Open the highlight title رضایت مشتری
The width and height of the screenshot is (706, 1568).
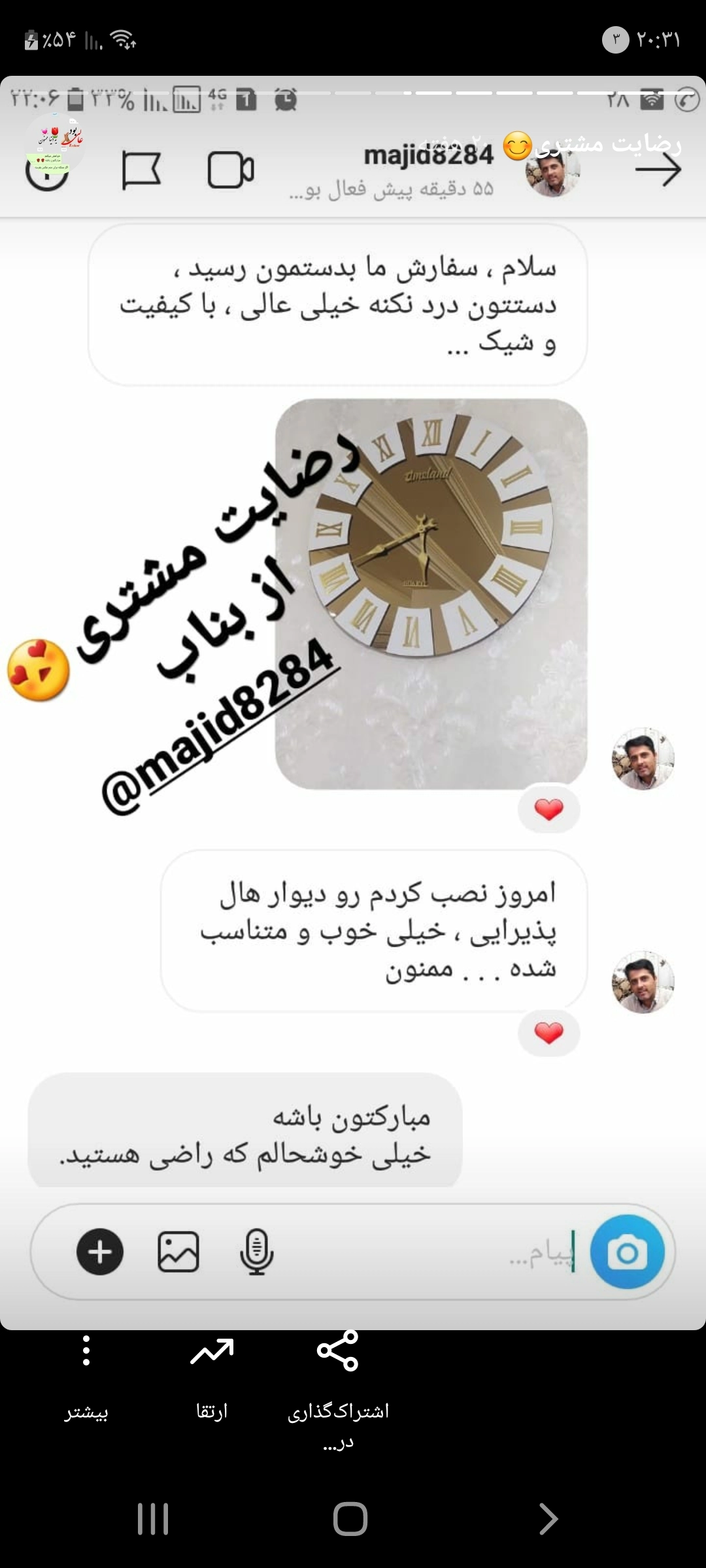(608, 144)
